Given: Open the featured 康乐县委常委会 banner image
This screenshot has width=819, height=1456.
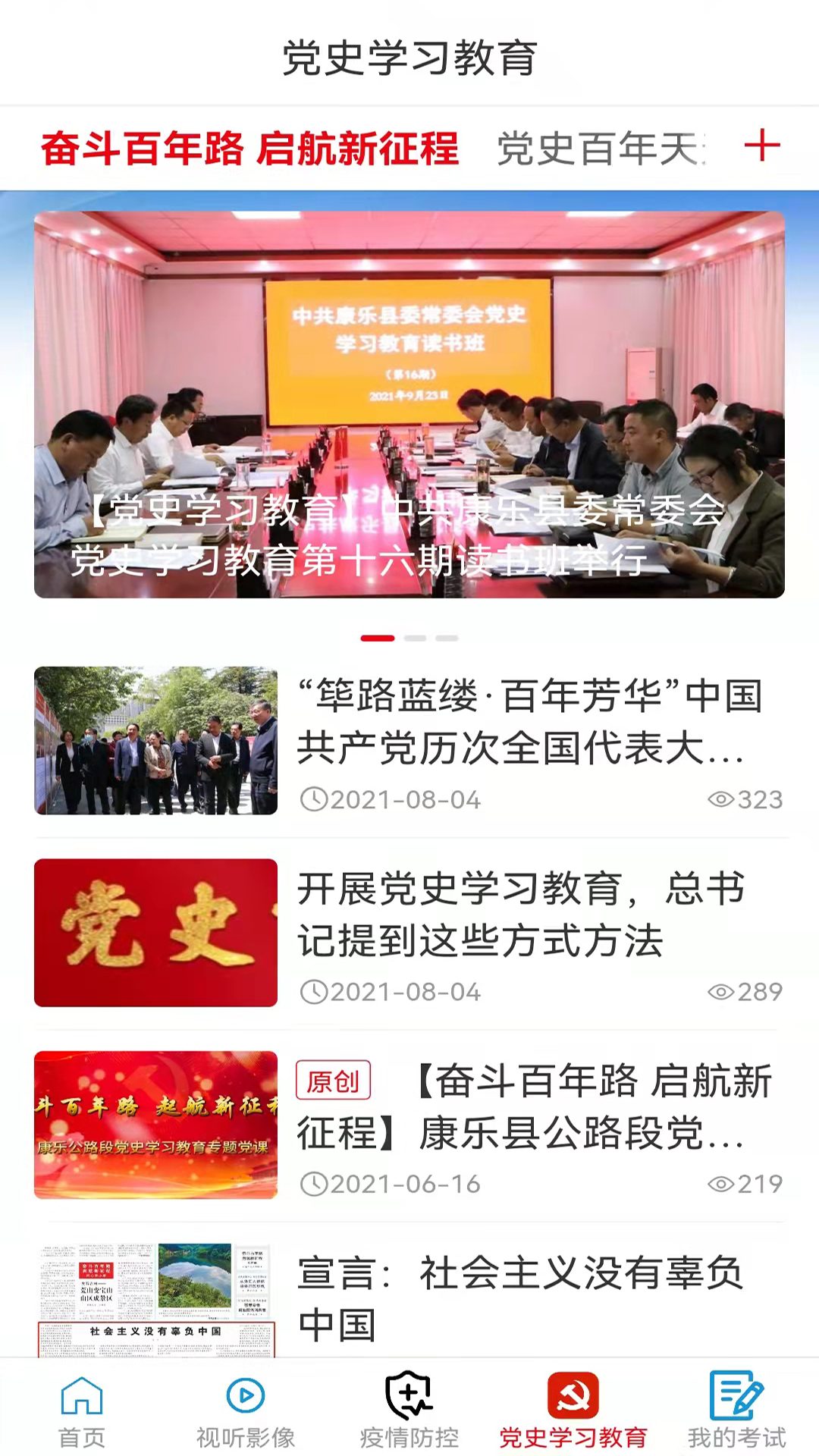Looking at the screenshot, I should [409, 402].
